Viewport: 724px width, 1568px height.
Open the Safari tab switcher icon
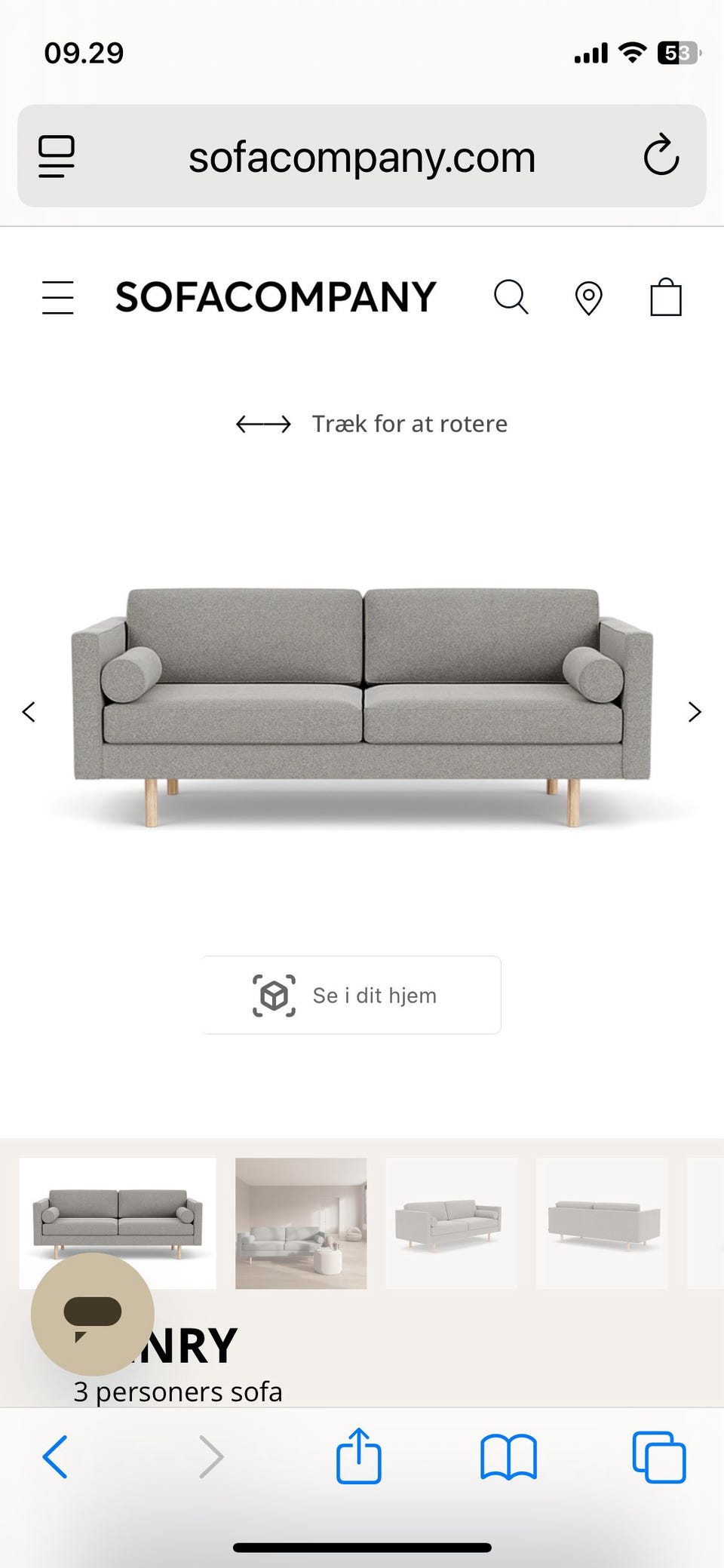click(x=660, y=1457)
